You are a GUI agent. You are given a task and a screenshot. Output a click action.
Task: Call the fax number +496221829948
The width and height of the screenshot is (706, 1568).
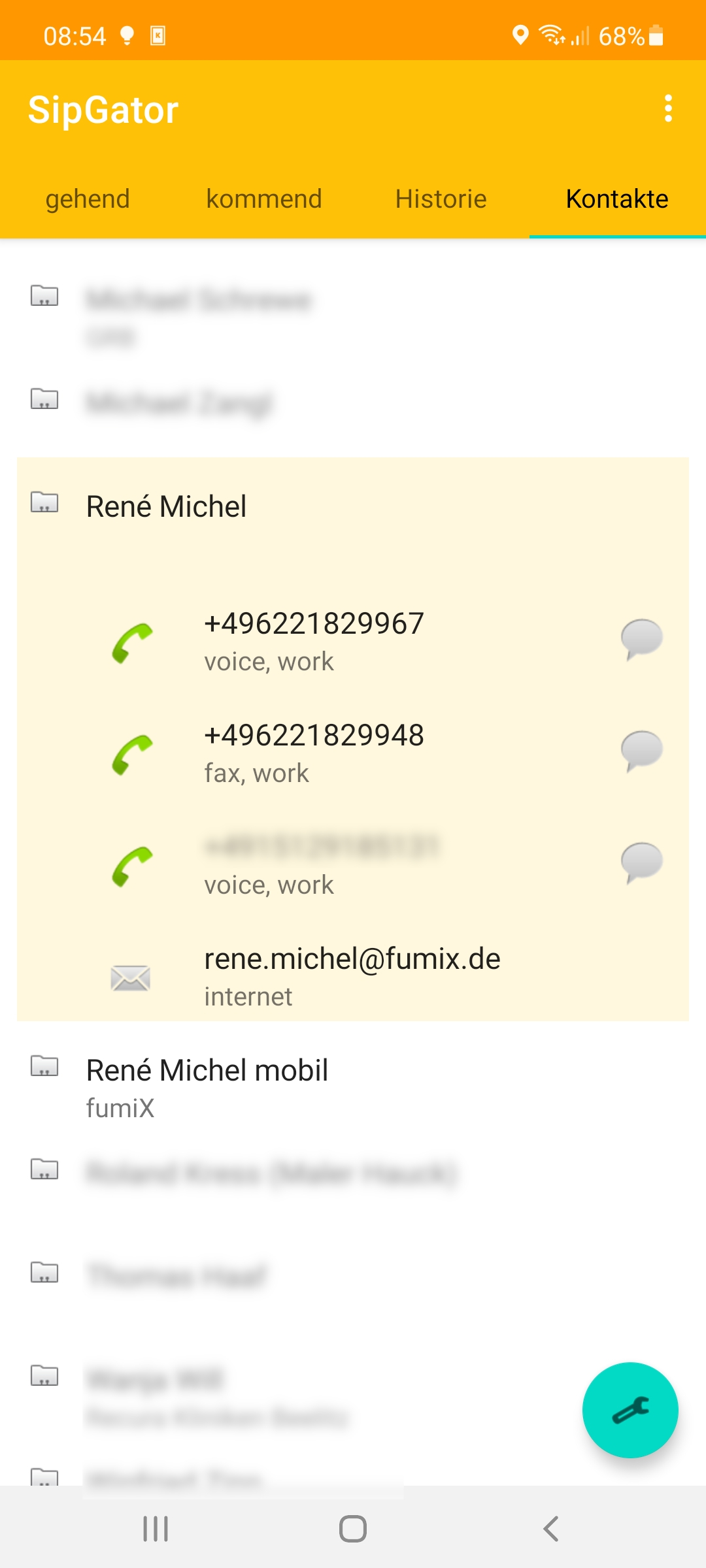[132, 755]
